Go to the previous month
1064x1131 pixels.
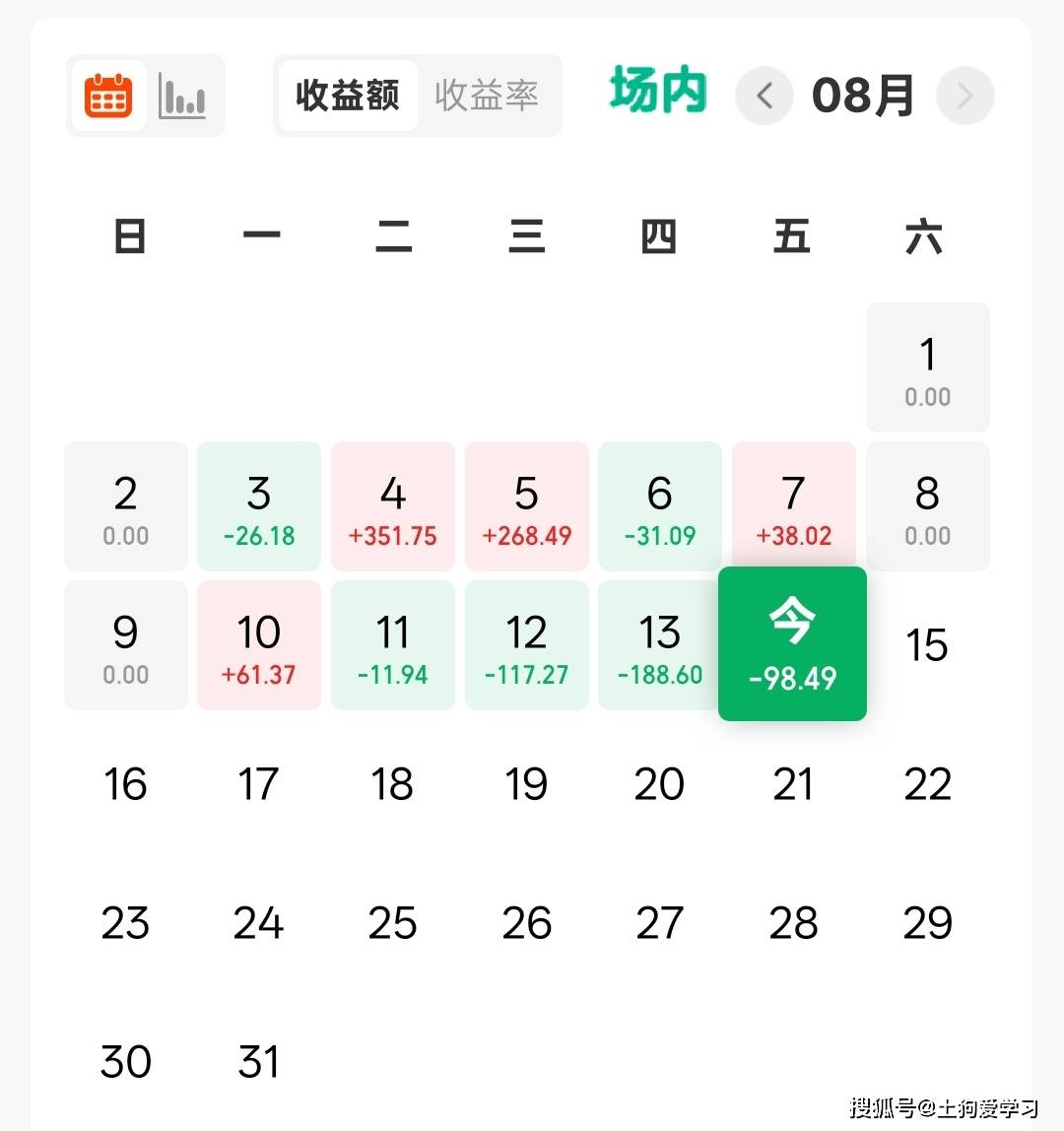(765, 96)
